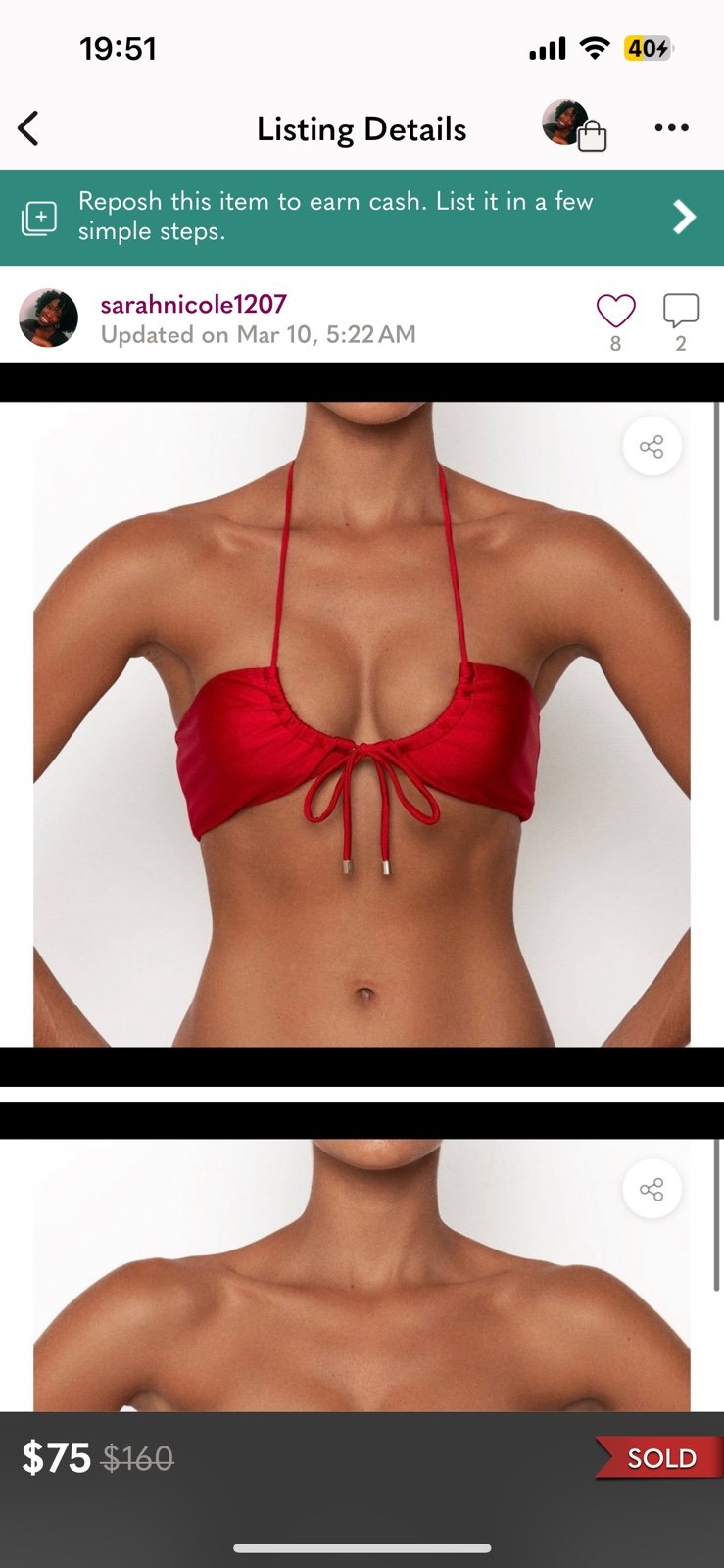
Task: Like this listing with the heart
Action: coord(615,312)
